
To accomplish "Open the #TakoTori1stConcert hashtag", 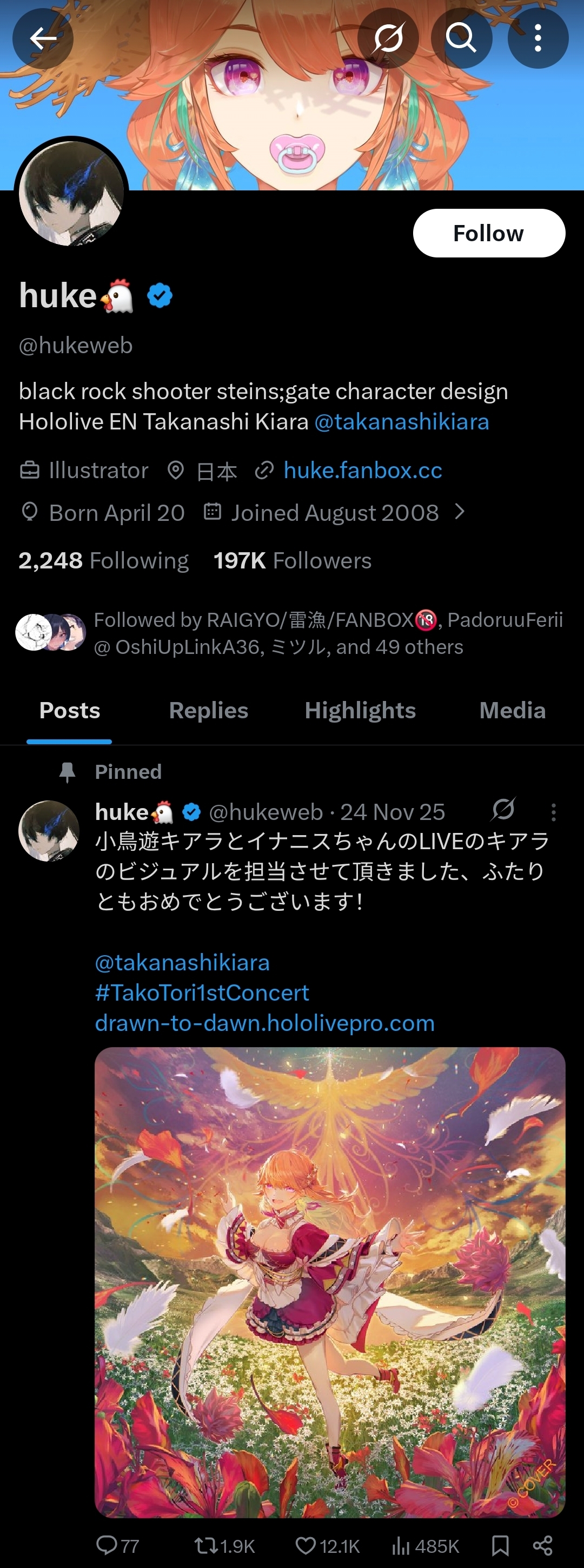I will click(202, 993).
